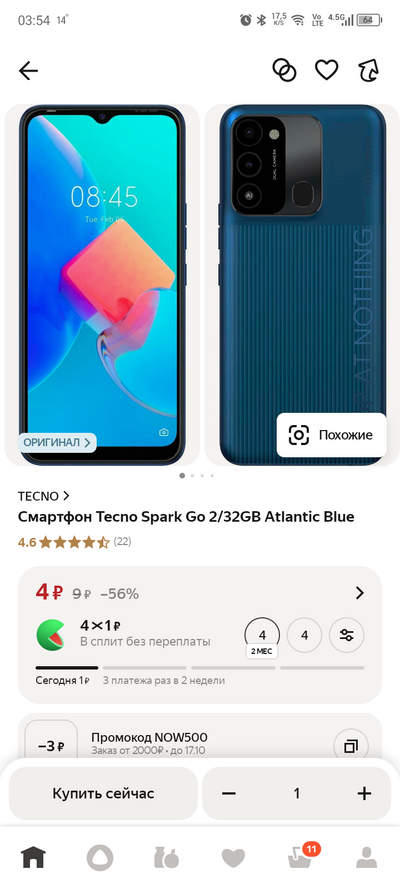Viewport: 400px width, 889px height.
Task: Open the profile tab
Action: click(367, 858)
